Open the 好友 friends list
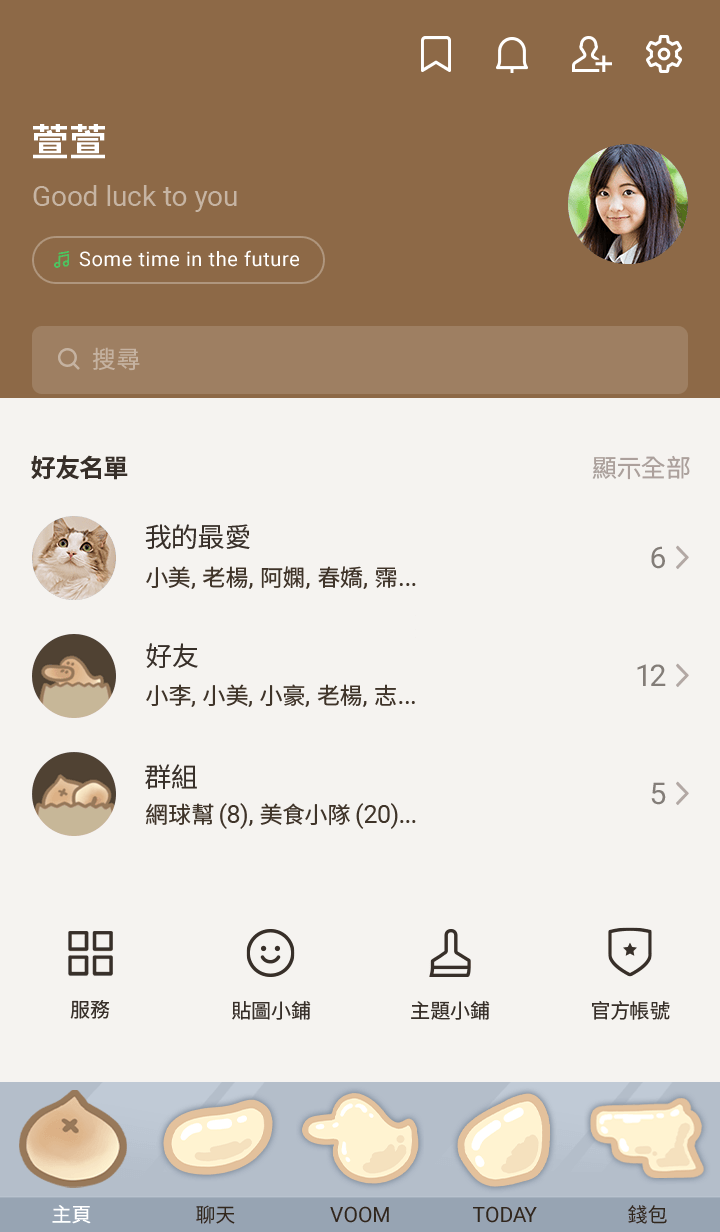This screenshot has height=1232, width=720. click(x=360, y=676)
